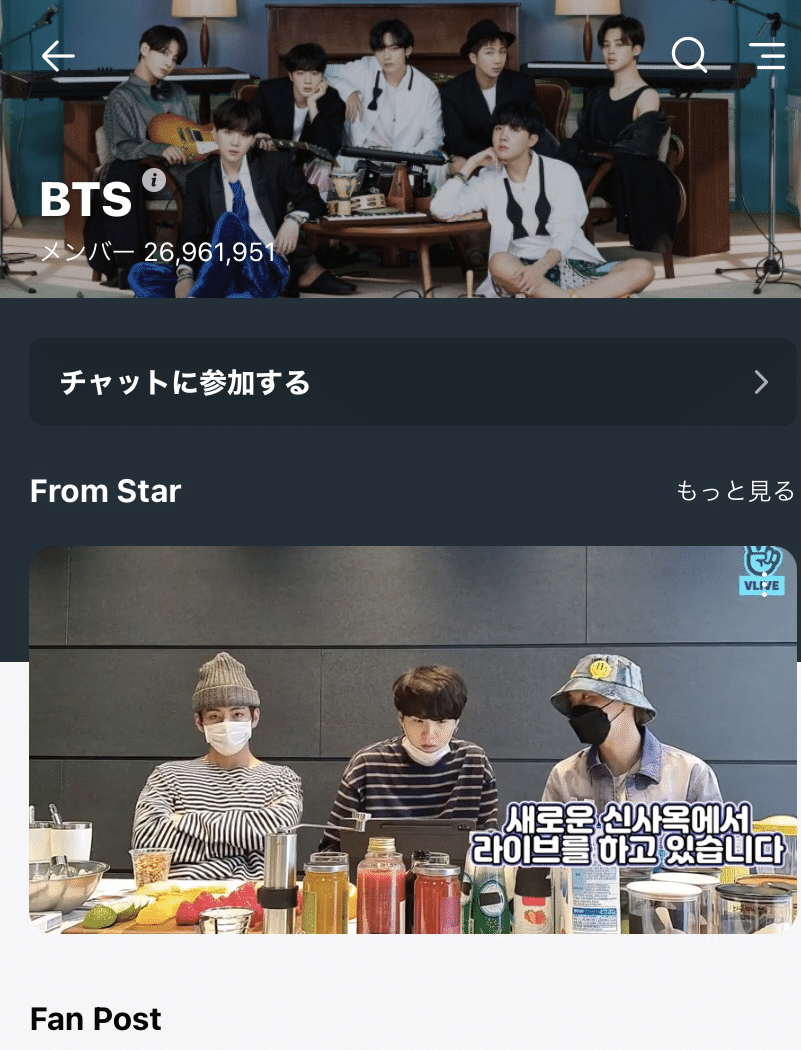Open channel options via the three-line icon
The height and width of the screenshot is (1050, 801).
pos(767,57)
